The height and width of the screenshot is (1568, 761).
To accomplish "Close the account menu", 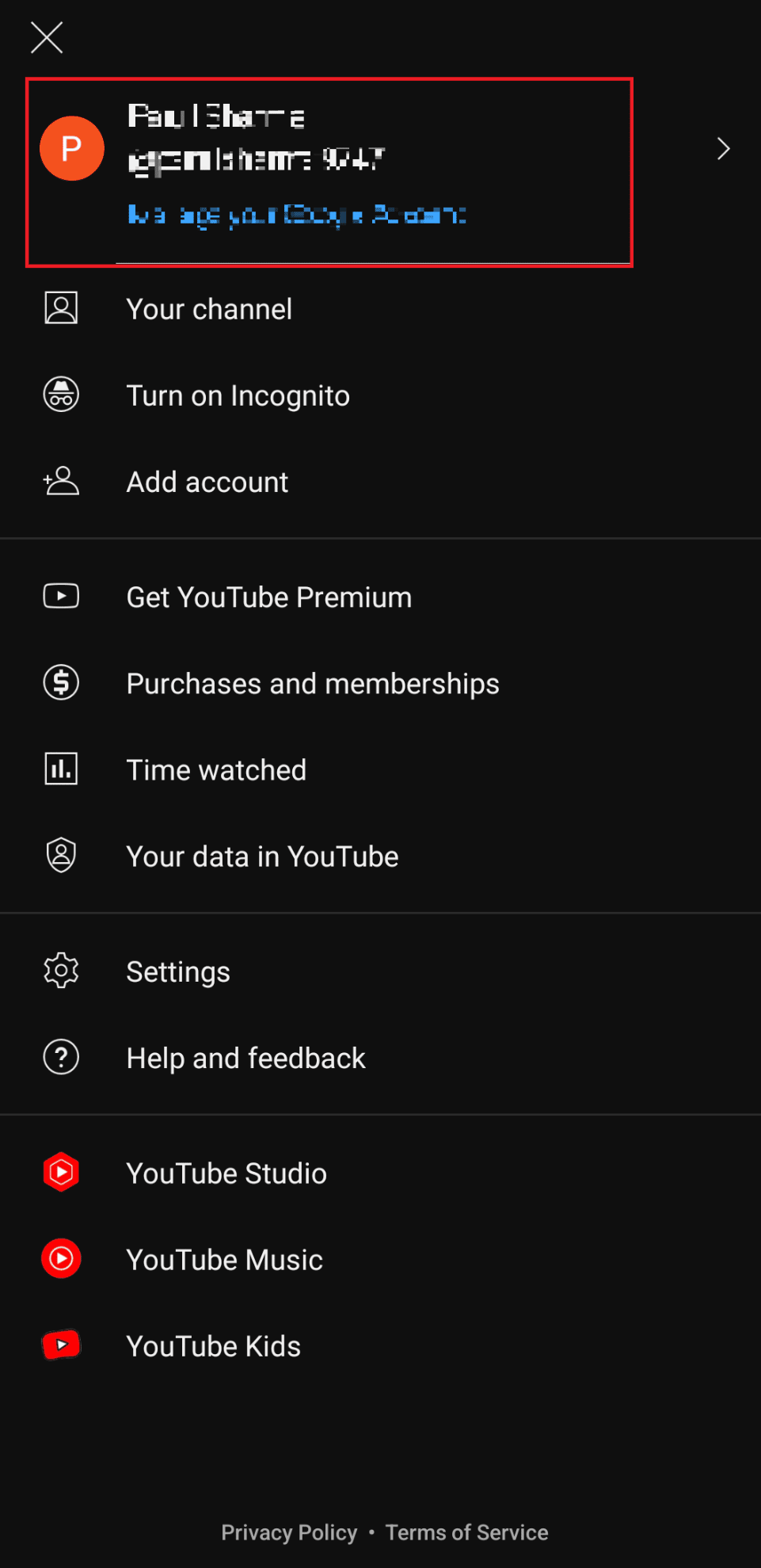I will pos(47,37).
